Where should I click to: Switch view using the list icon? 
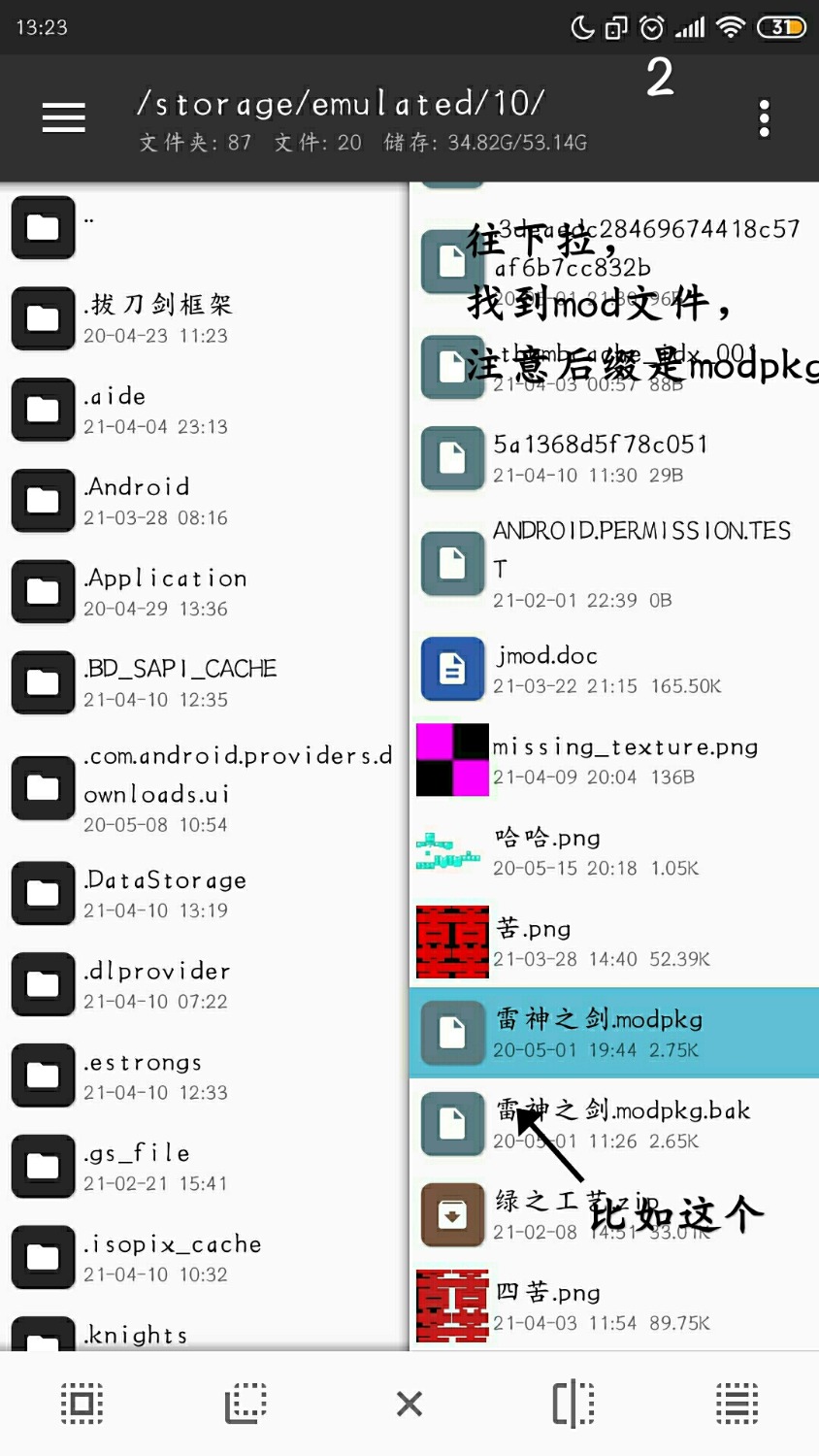coord(737,1403)
